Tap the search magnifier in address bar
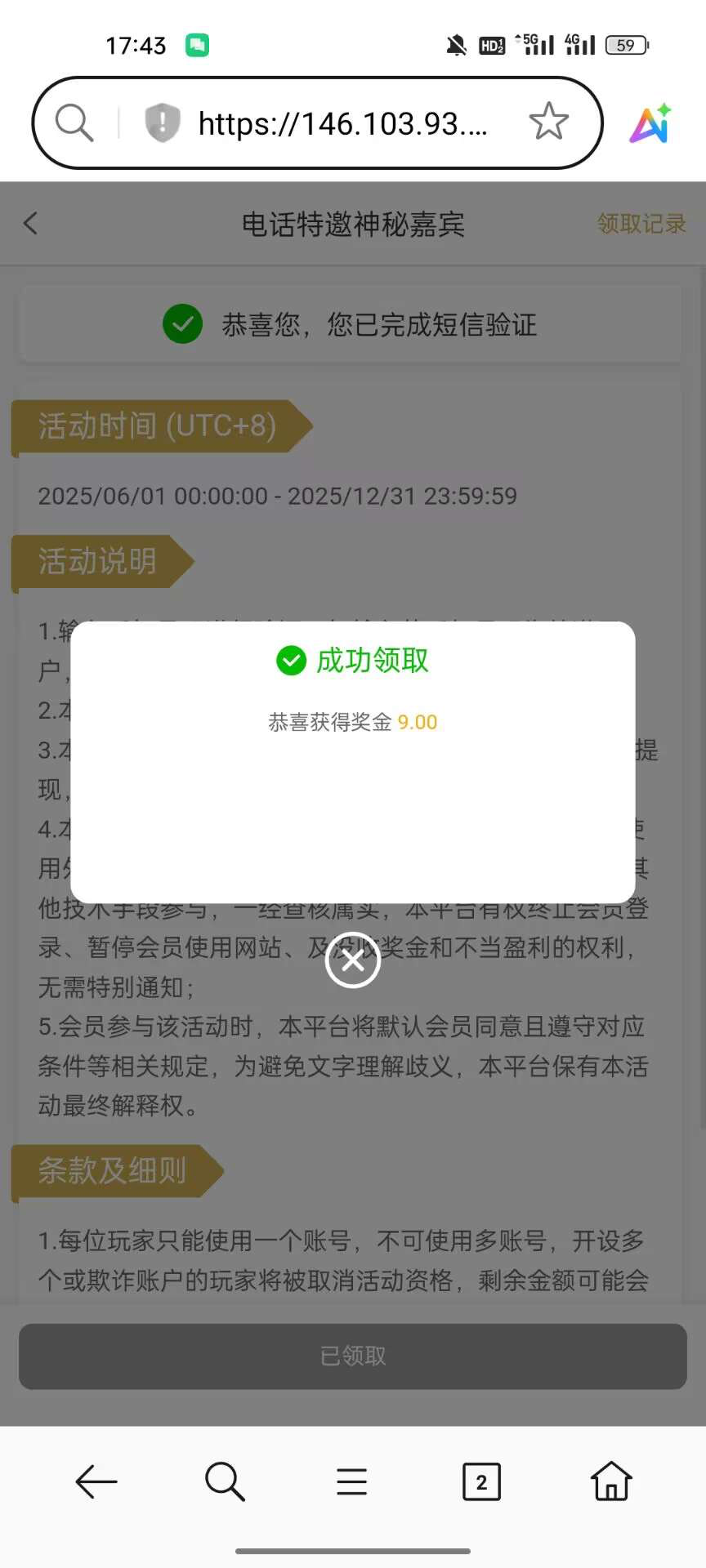Image resolution: width=706 pixels, height=1568 pixels. 74,123
